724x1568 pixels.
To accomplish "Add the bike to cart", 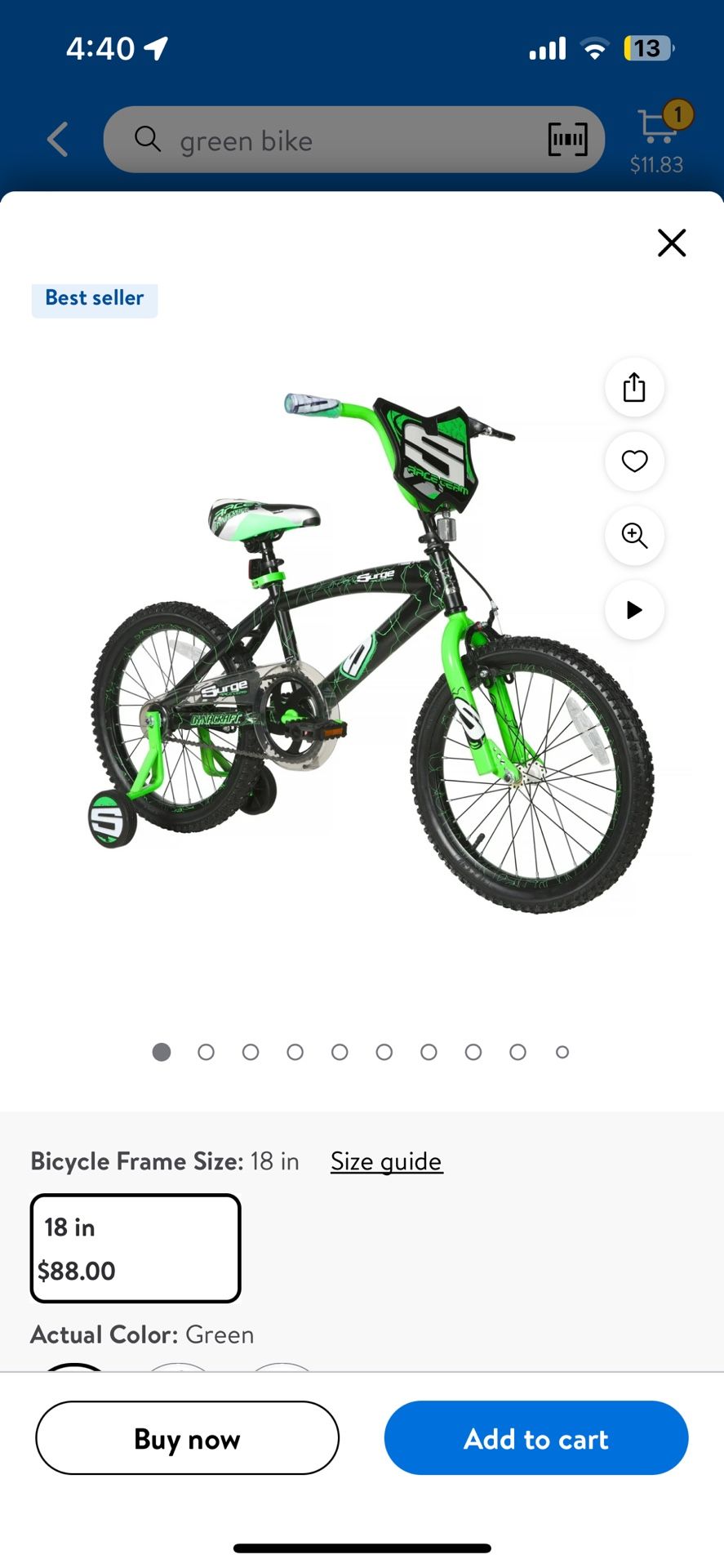I will (x=536, y=1438).
